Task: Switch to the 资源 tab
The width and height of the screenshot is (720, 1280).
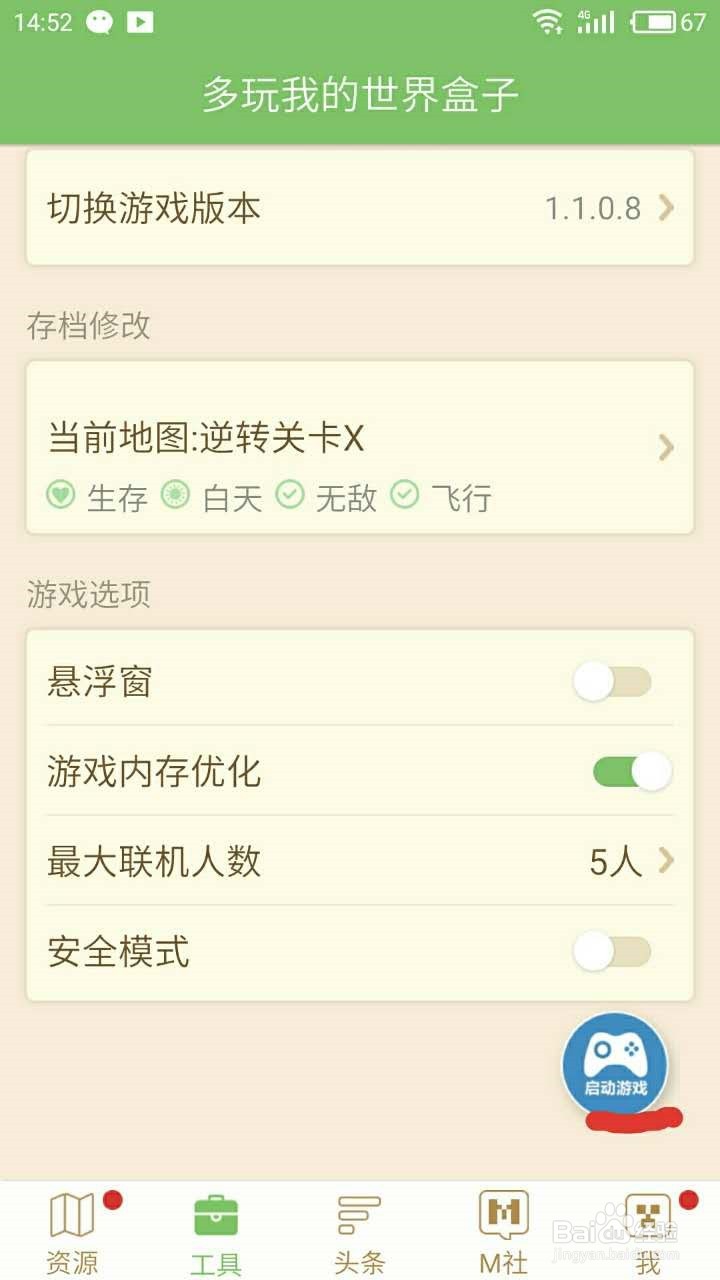Action: [73, 1232]
